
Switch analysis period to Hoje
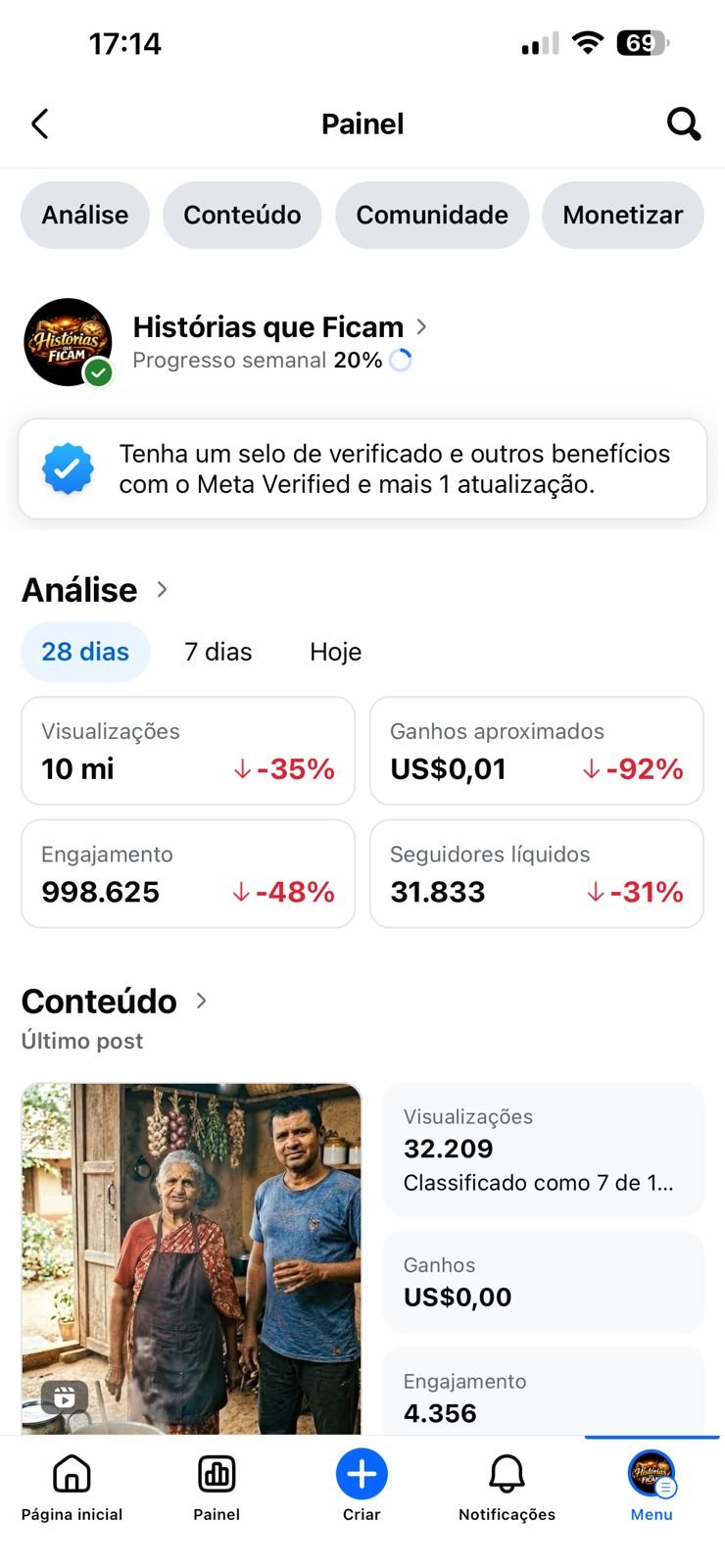[x=335, y=652]
